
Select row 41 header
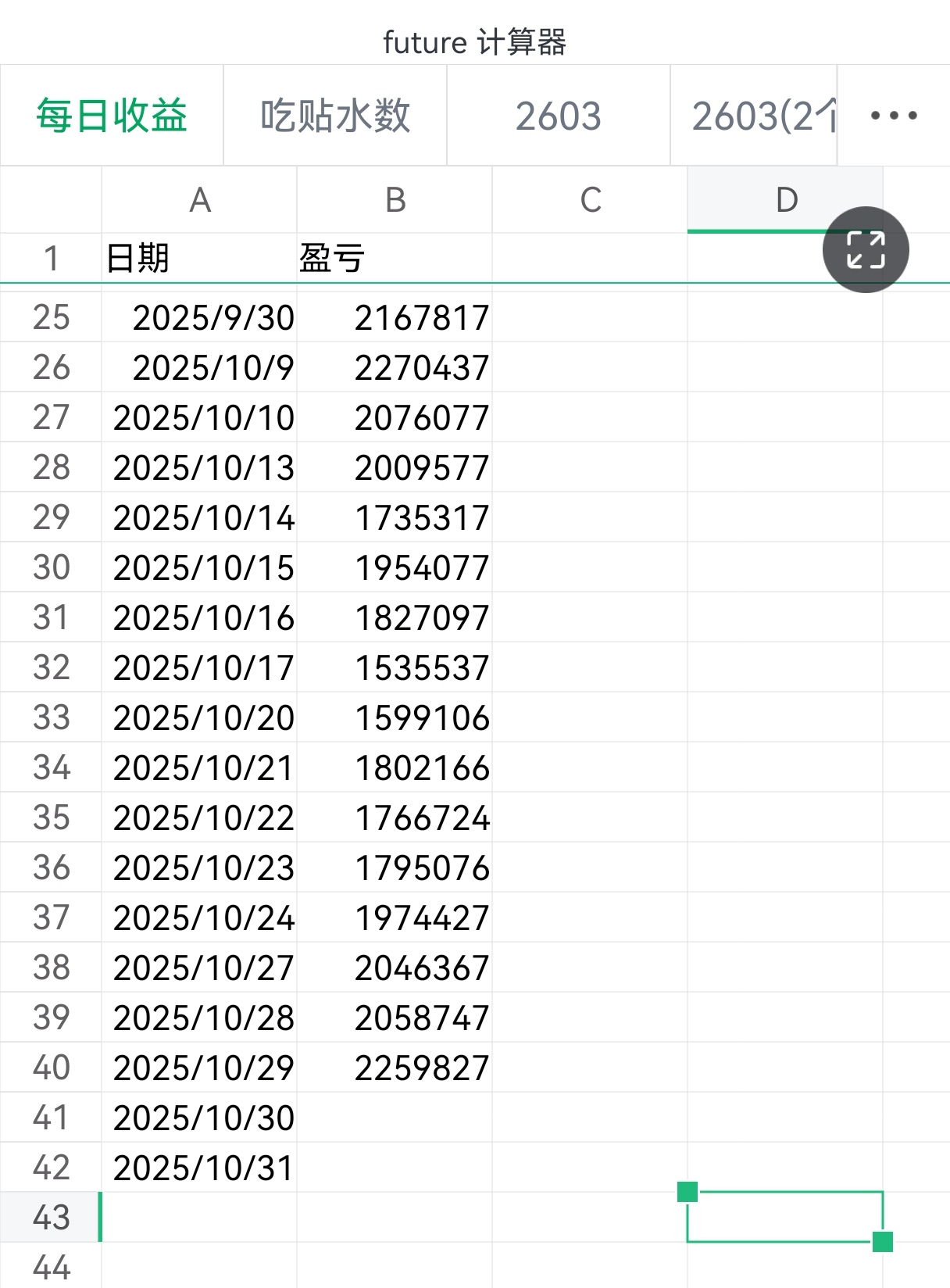click(x=51, y=1118)
